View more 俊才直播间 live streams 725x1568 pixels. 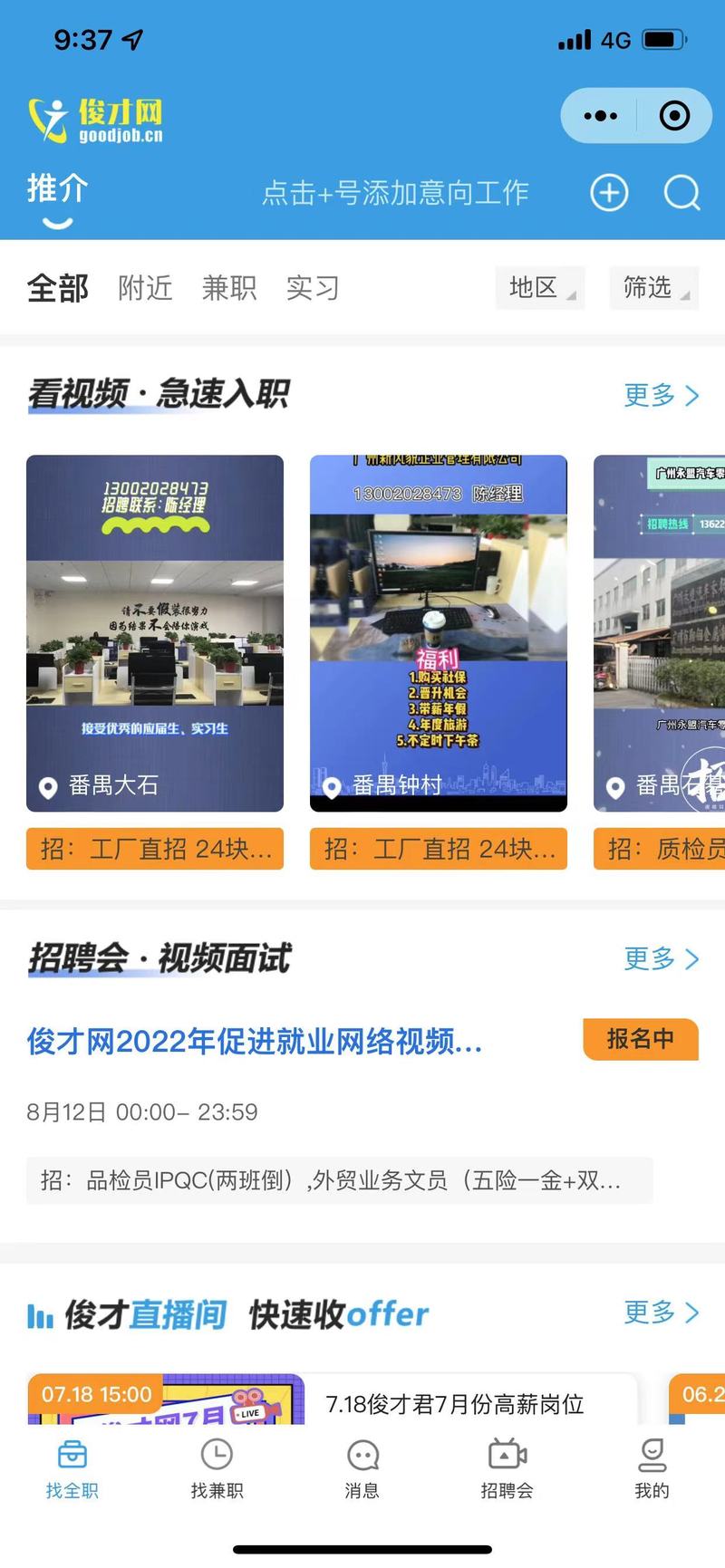(x=661, y=1312)
